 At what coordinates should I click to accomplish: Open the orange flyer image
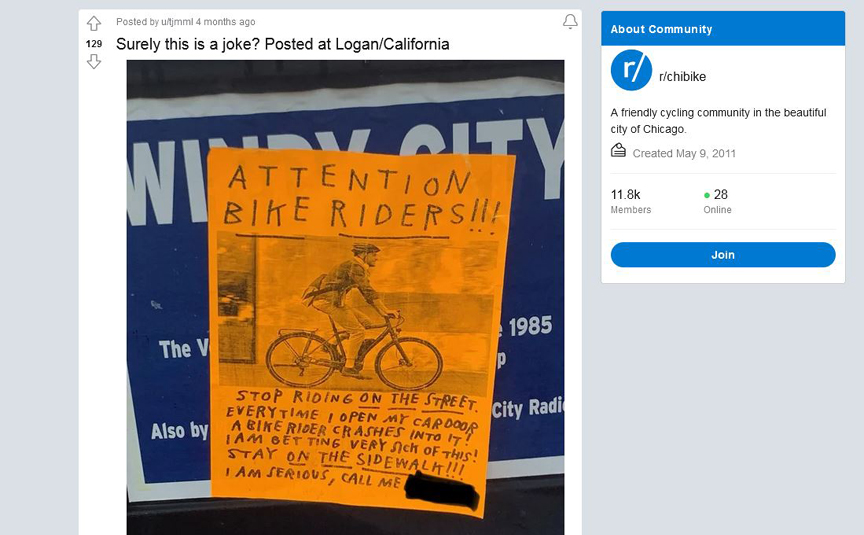[x=345, y=300]
